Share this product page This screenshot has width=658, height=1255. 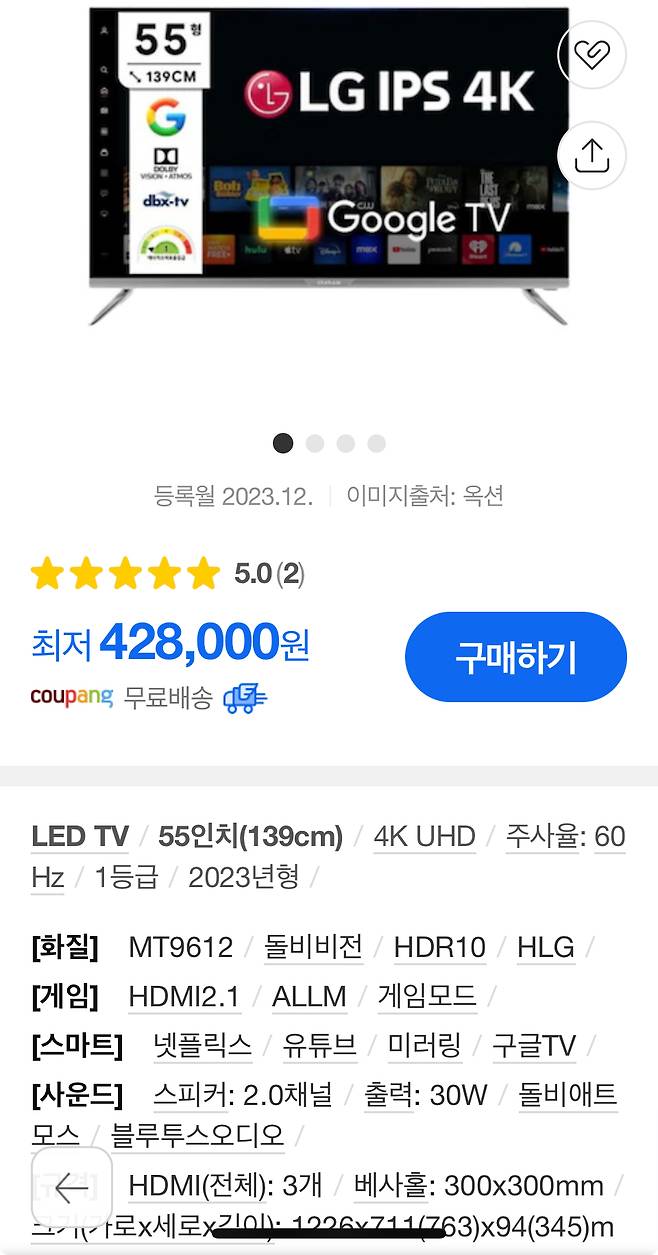[592, 155]
